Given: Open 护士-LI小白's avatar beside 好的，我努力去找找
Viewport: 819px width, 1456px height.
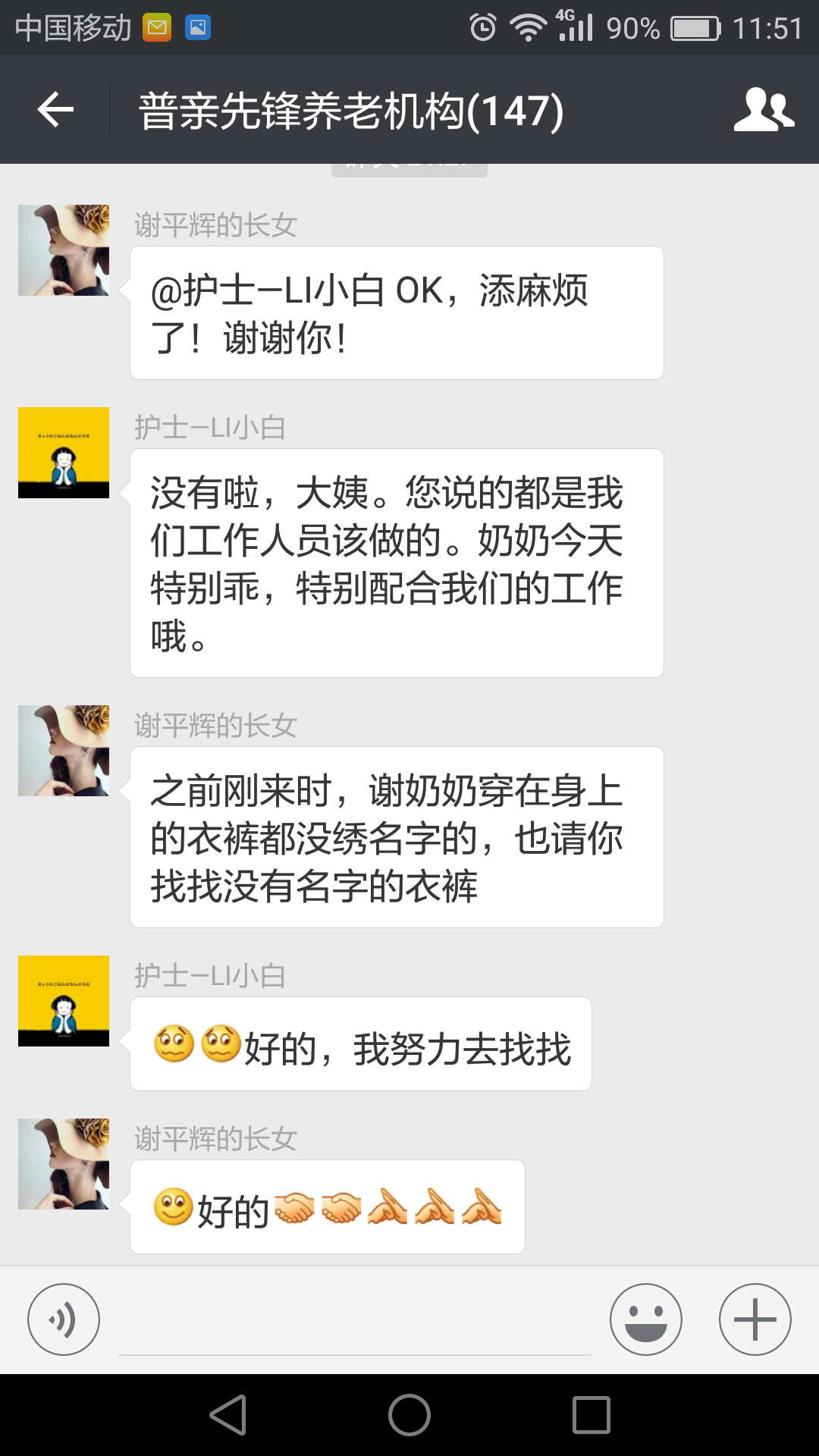Looking at the screenshot, I should (x=64, y=1001).
